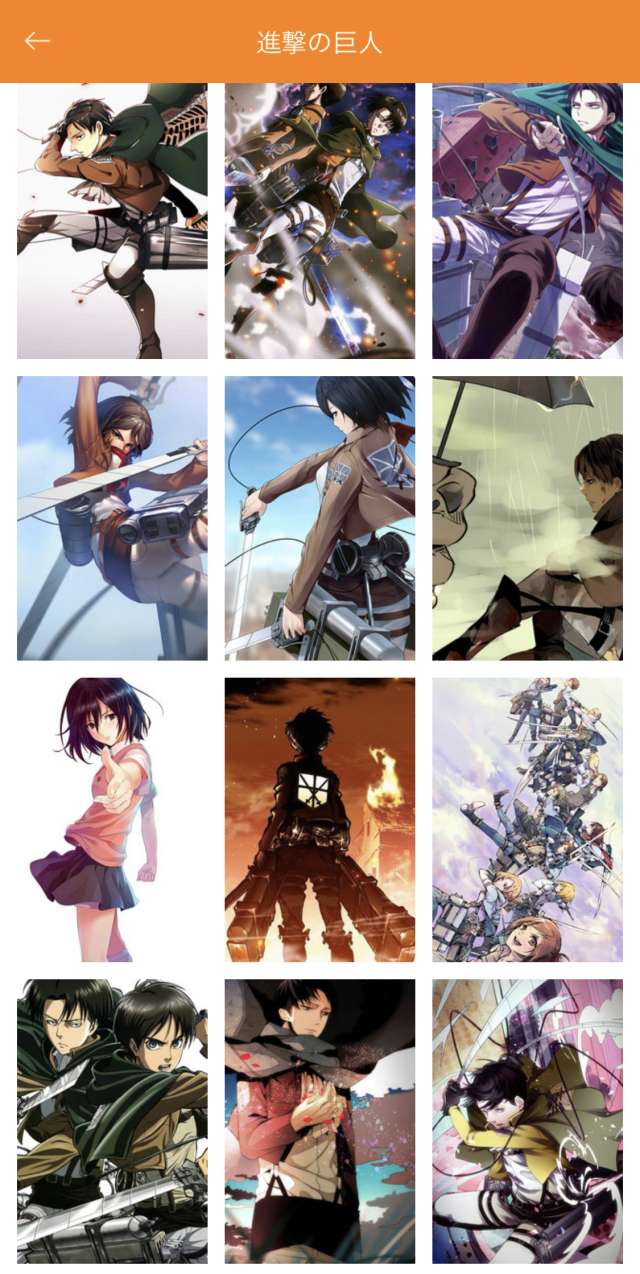
Task: Open the wallpaper of girl with red scarf
Action: coord(112,518)
